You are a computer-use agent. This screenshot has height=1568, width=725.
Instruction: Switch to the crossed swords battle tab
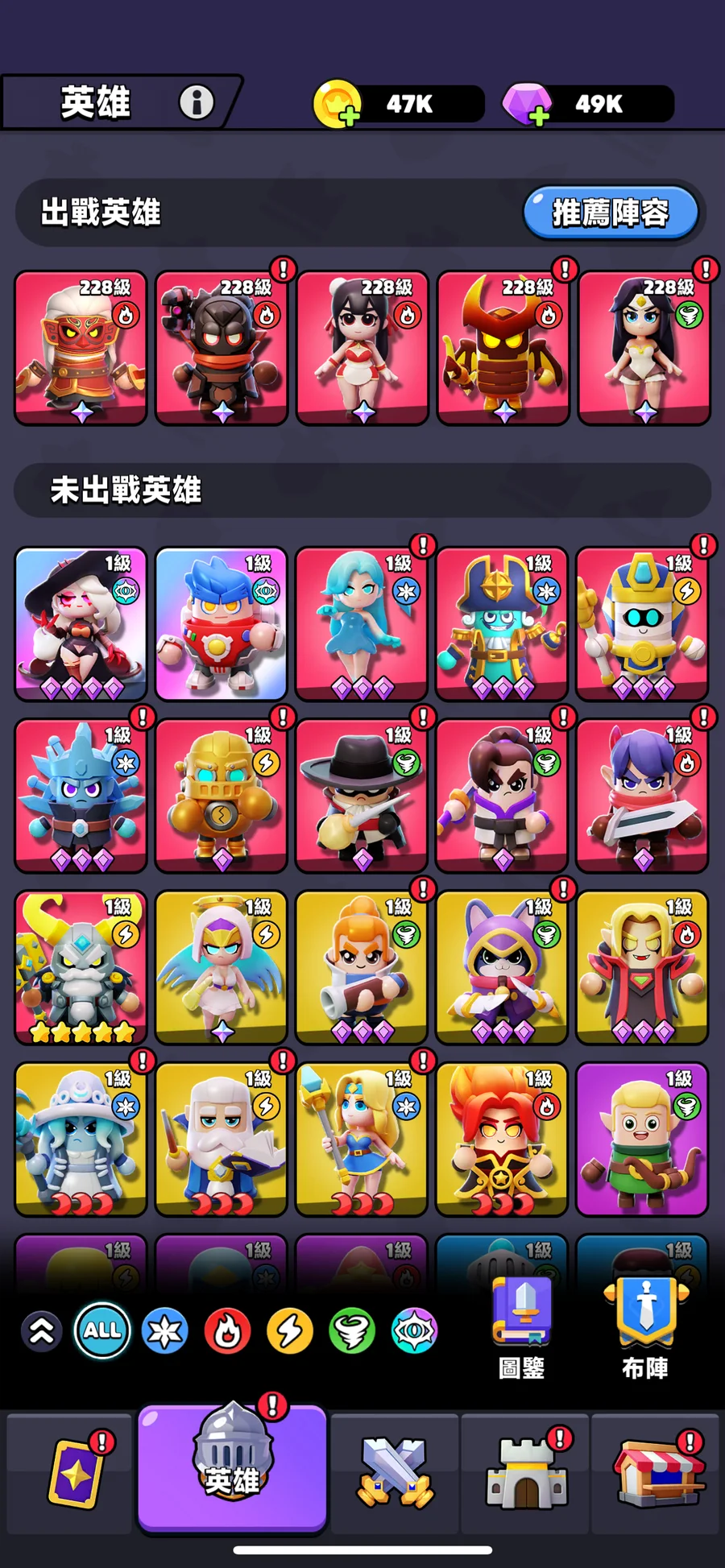(x=395, y=1473)
